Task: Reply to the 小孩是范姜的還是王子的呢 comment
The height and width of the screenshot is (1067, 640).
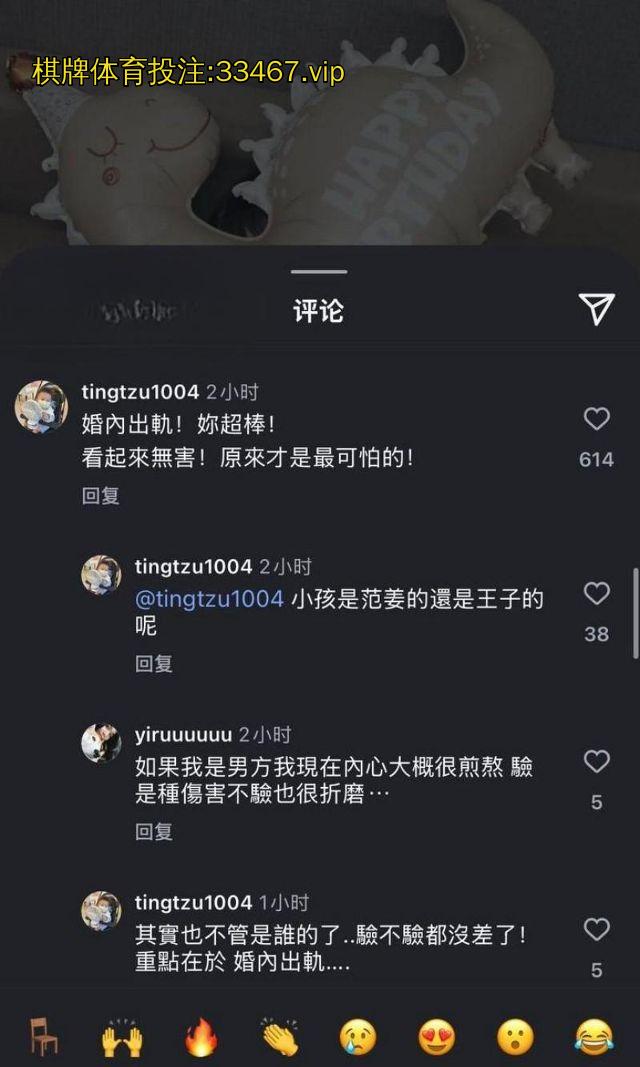Action: pyautogui.click(x=154, y=663)
